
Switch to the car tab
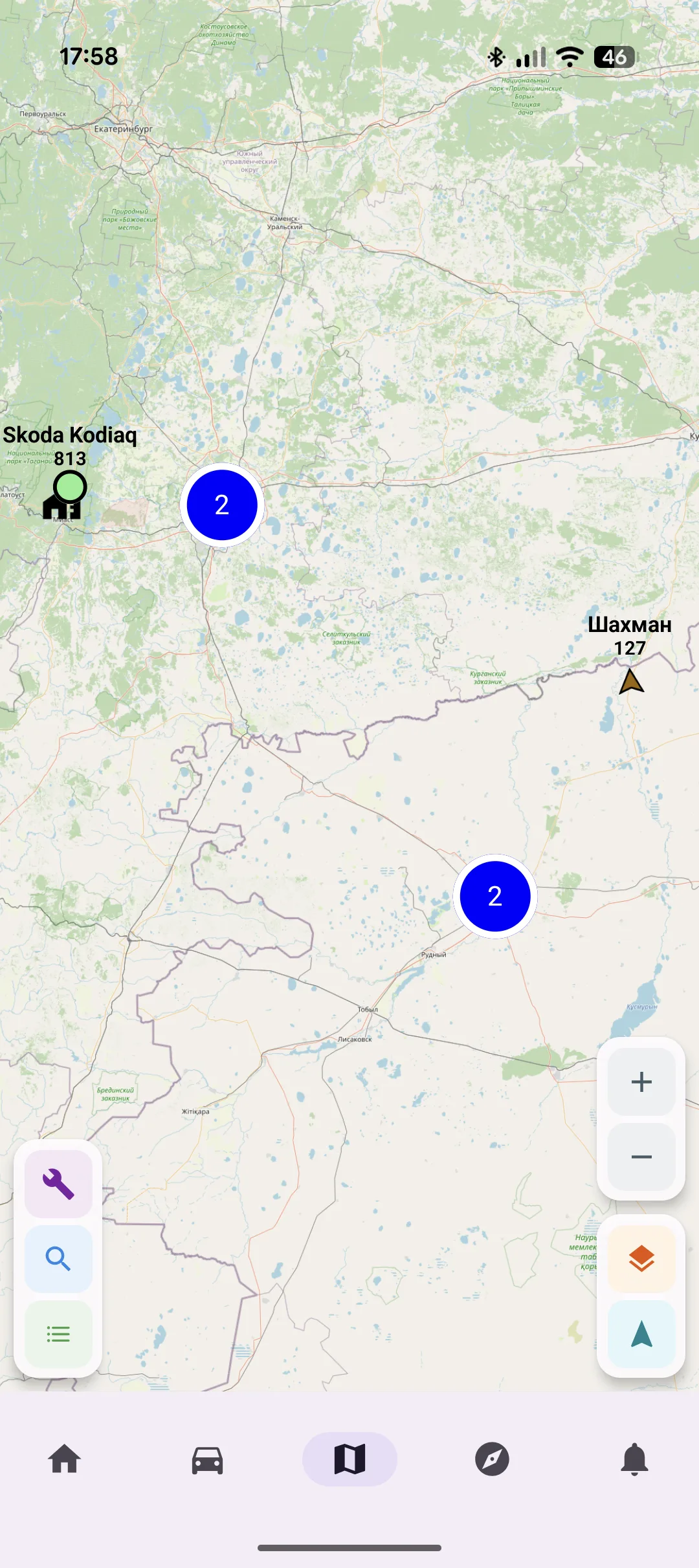tap(207, 1459)
